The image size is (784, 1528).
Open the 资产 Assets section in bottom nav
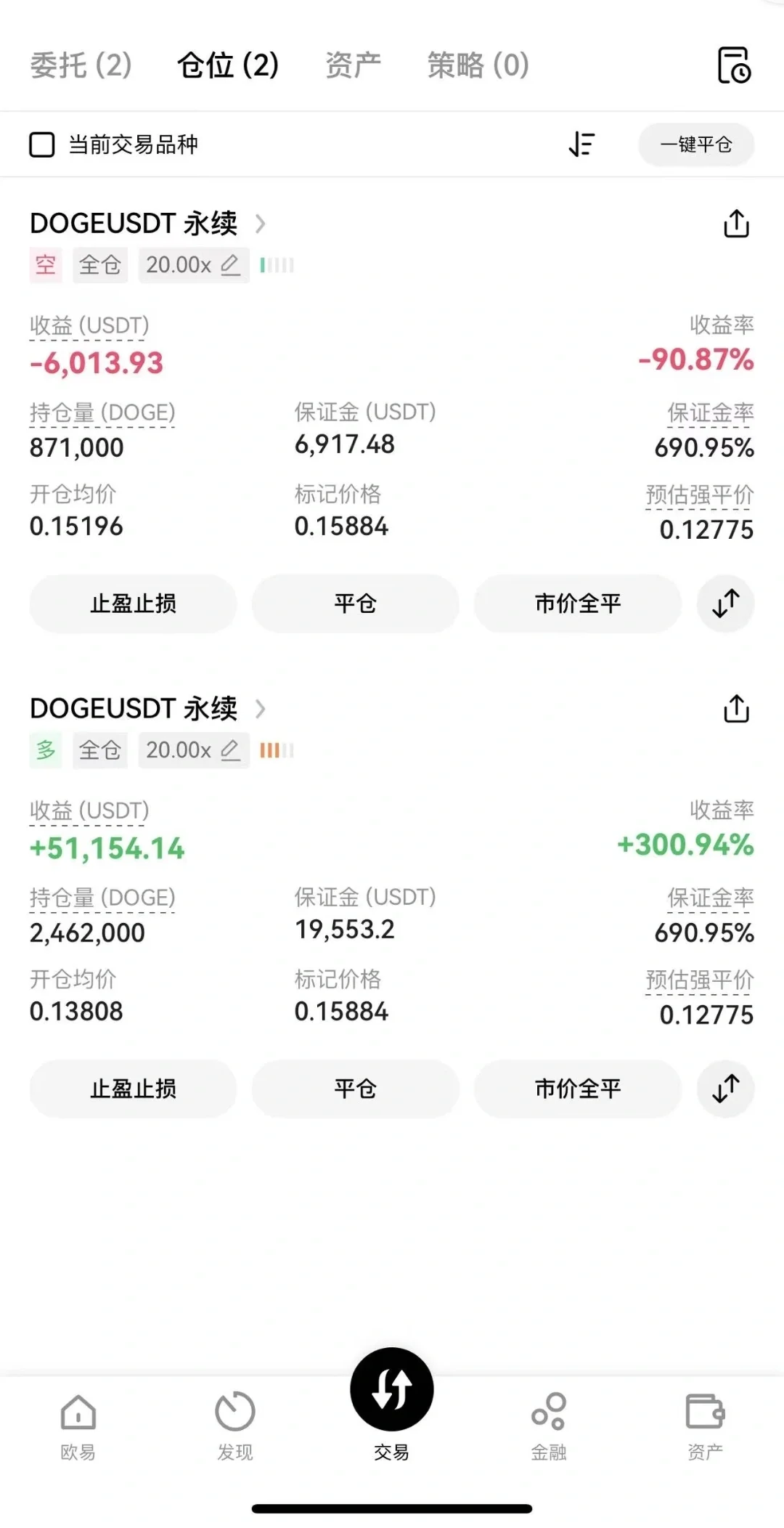(704, 1423)
